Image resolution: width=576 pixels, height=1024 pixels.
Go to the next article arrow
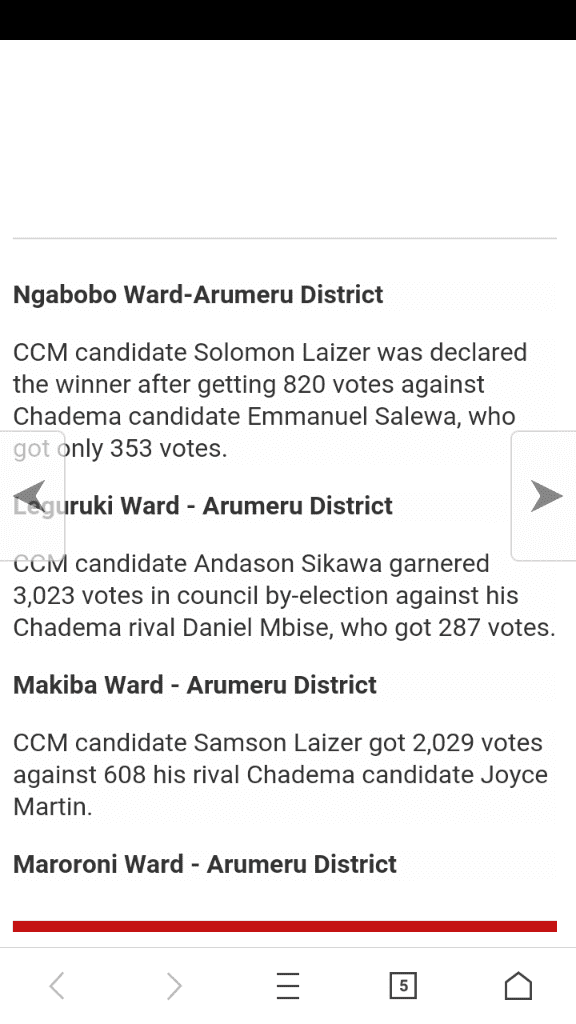point(545,496)
